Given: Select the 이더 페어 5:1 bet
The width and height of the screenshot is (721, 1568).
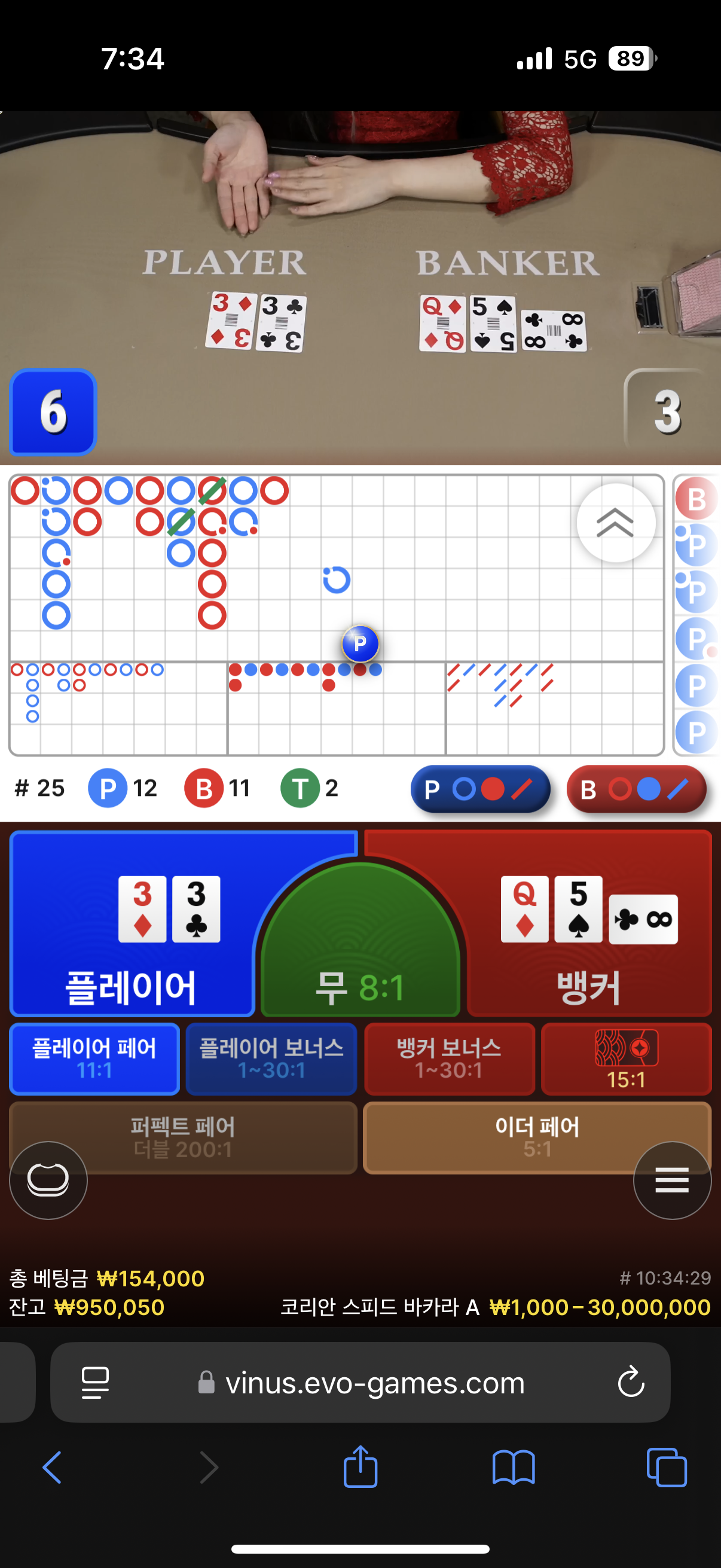Looking at the screenshot, I should click(x=537, y=1137).
